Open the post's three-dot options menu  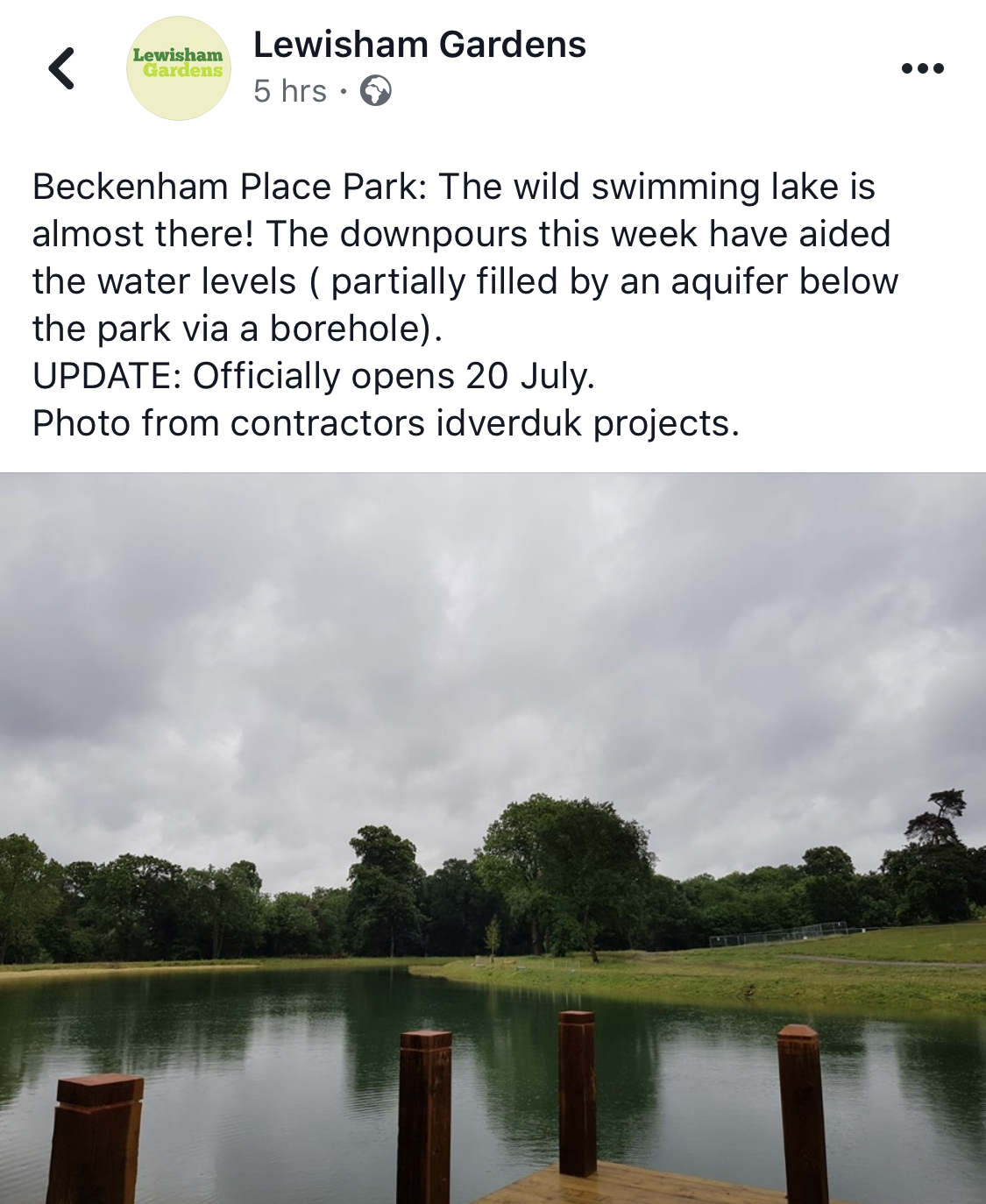(922, 68)
